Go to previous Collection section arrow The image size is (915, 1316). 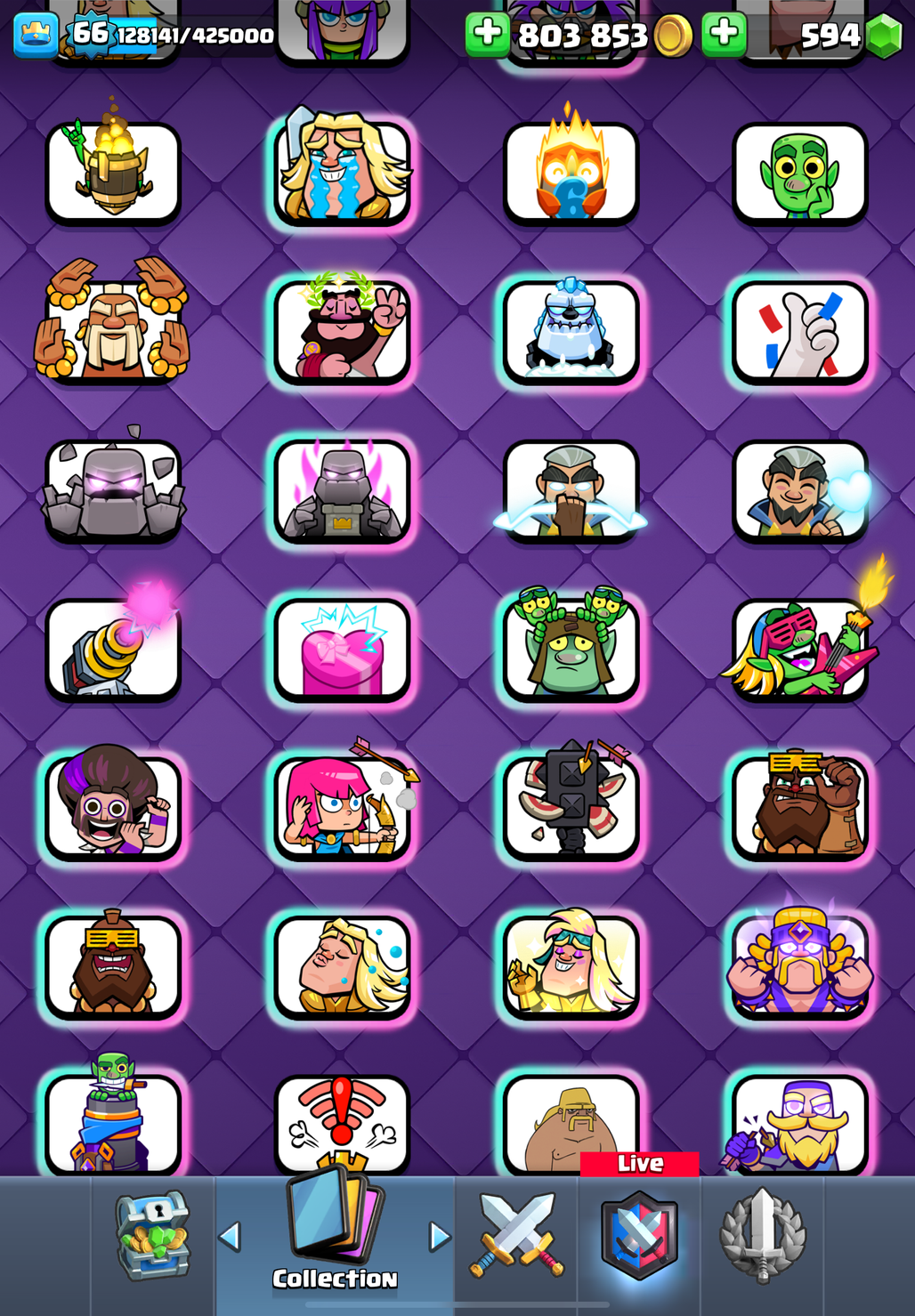[x=230, y=1236]
